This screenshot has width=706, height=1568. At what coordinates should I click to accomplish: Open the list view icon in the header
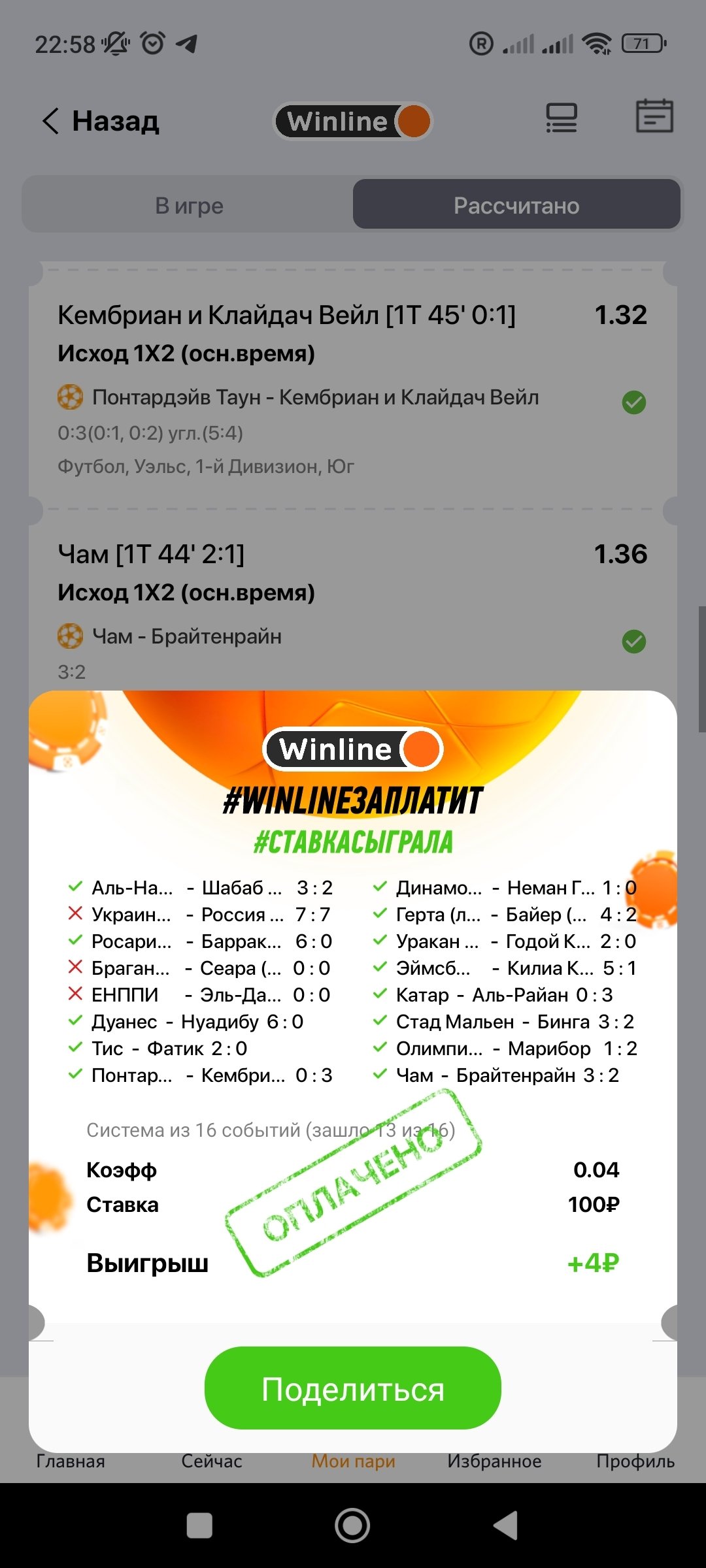(x=561, y=118)
